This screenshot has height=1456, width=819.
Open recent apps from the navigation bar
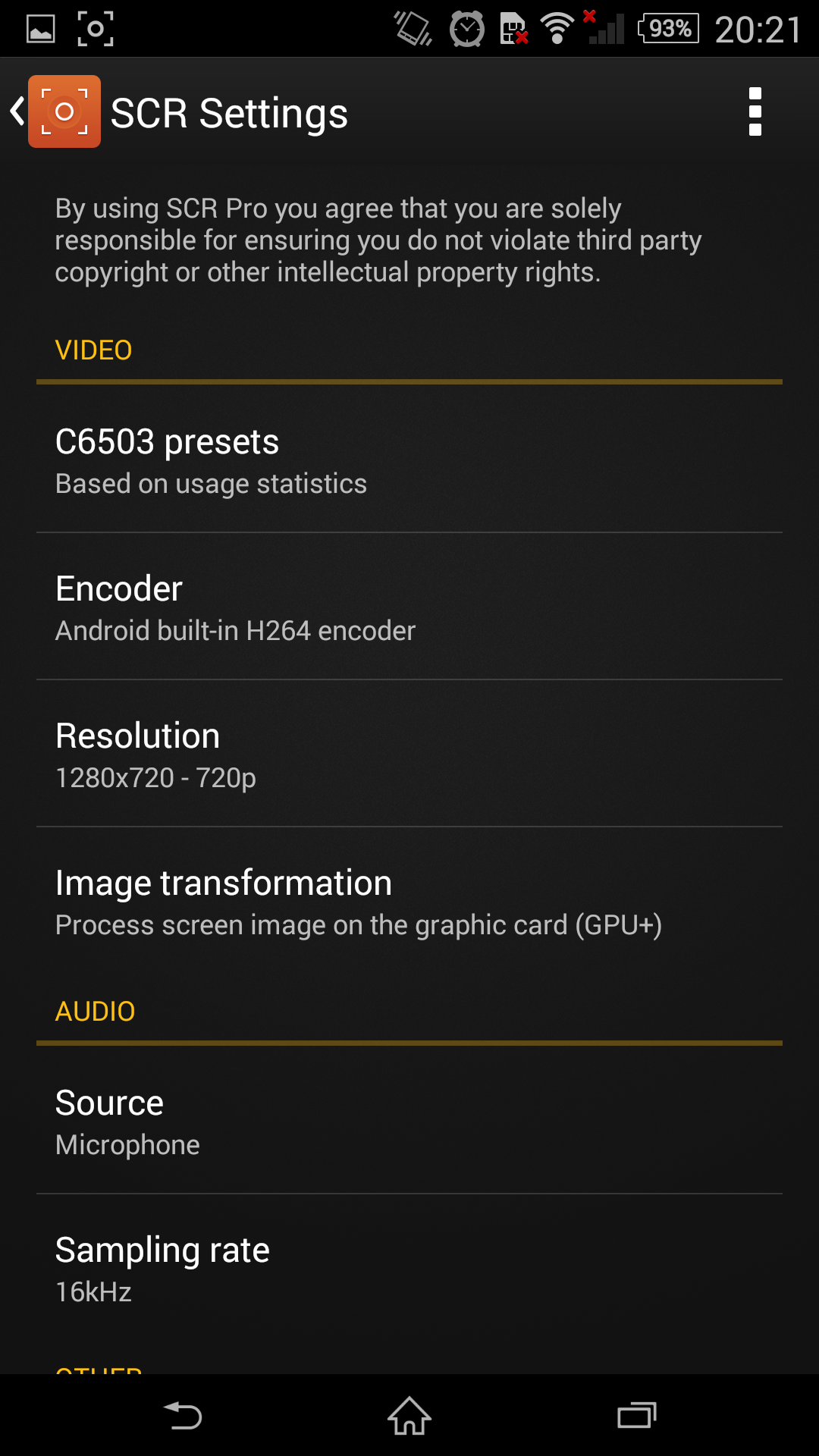(636, 1416)
